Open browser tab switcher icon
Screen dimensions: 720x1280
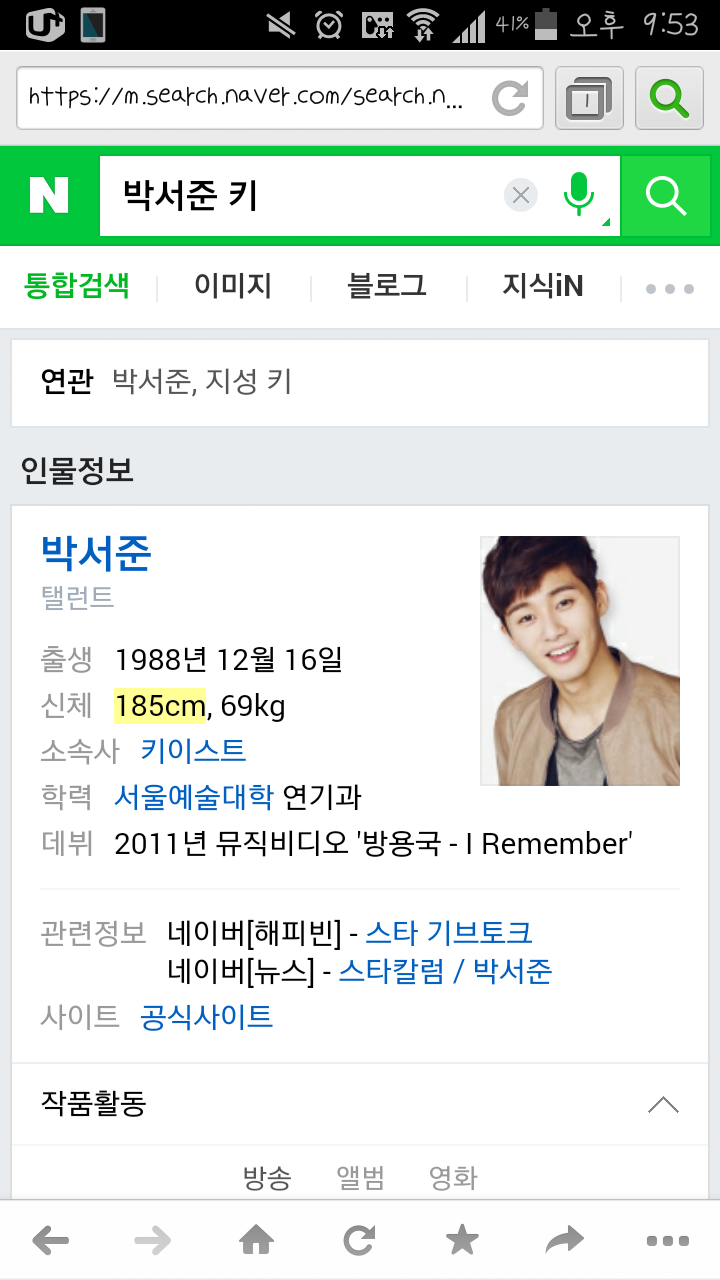(588, 97)
